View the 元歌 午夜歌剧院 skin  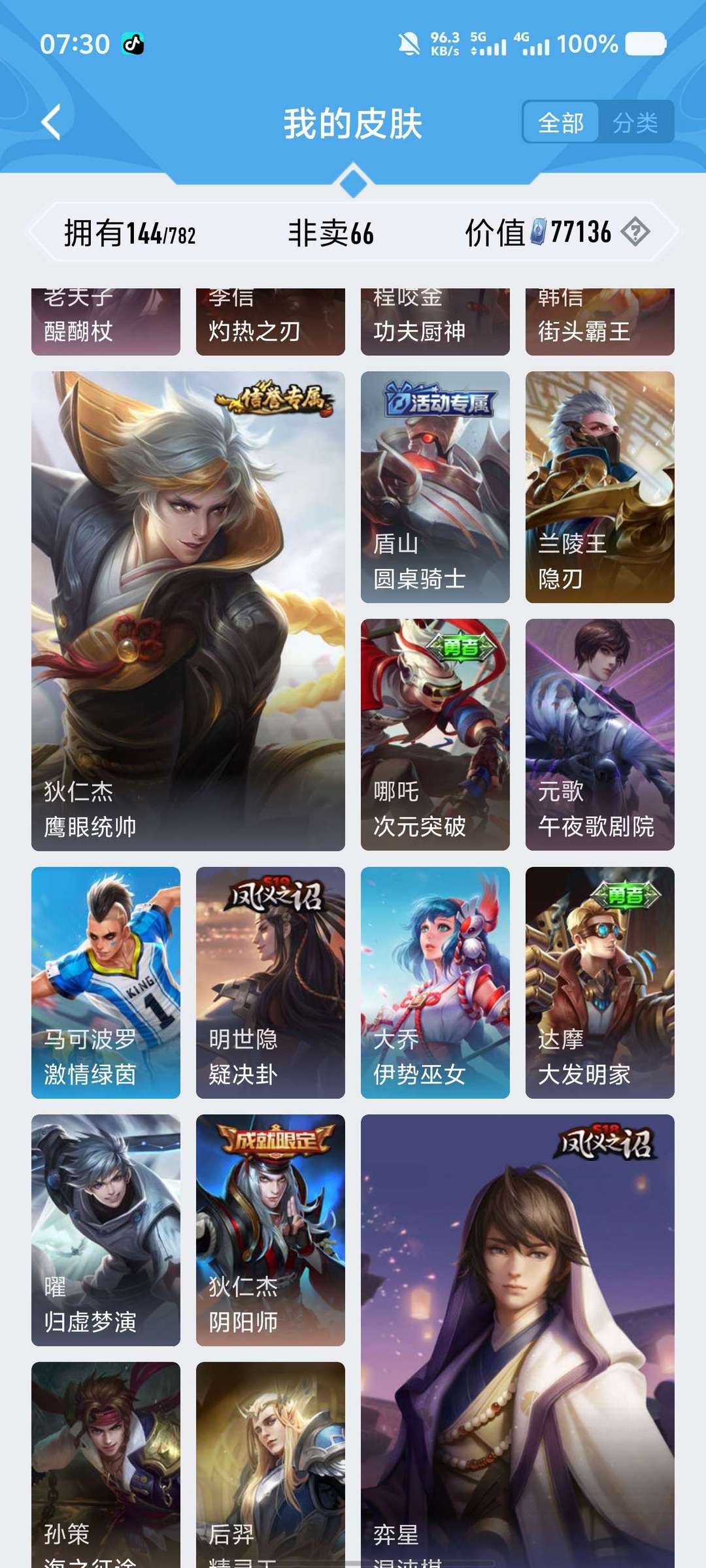click(599, 734)
